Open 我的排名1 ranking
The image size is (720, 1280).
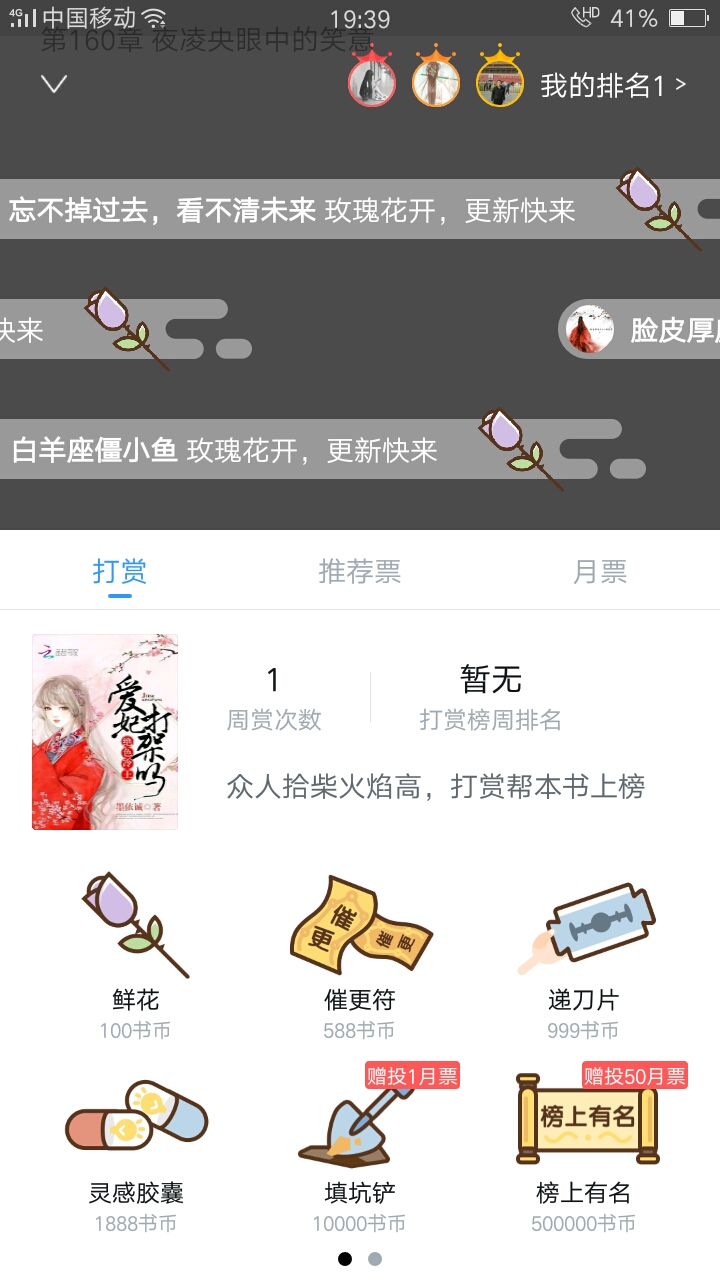coord(613,85)
